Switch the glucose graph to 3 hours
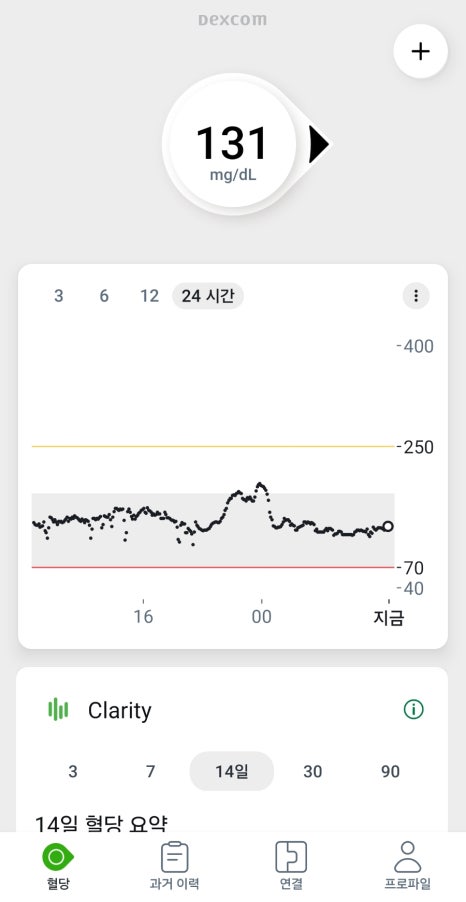466x902 pixels. (59, 296)
